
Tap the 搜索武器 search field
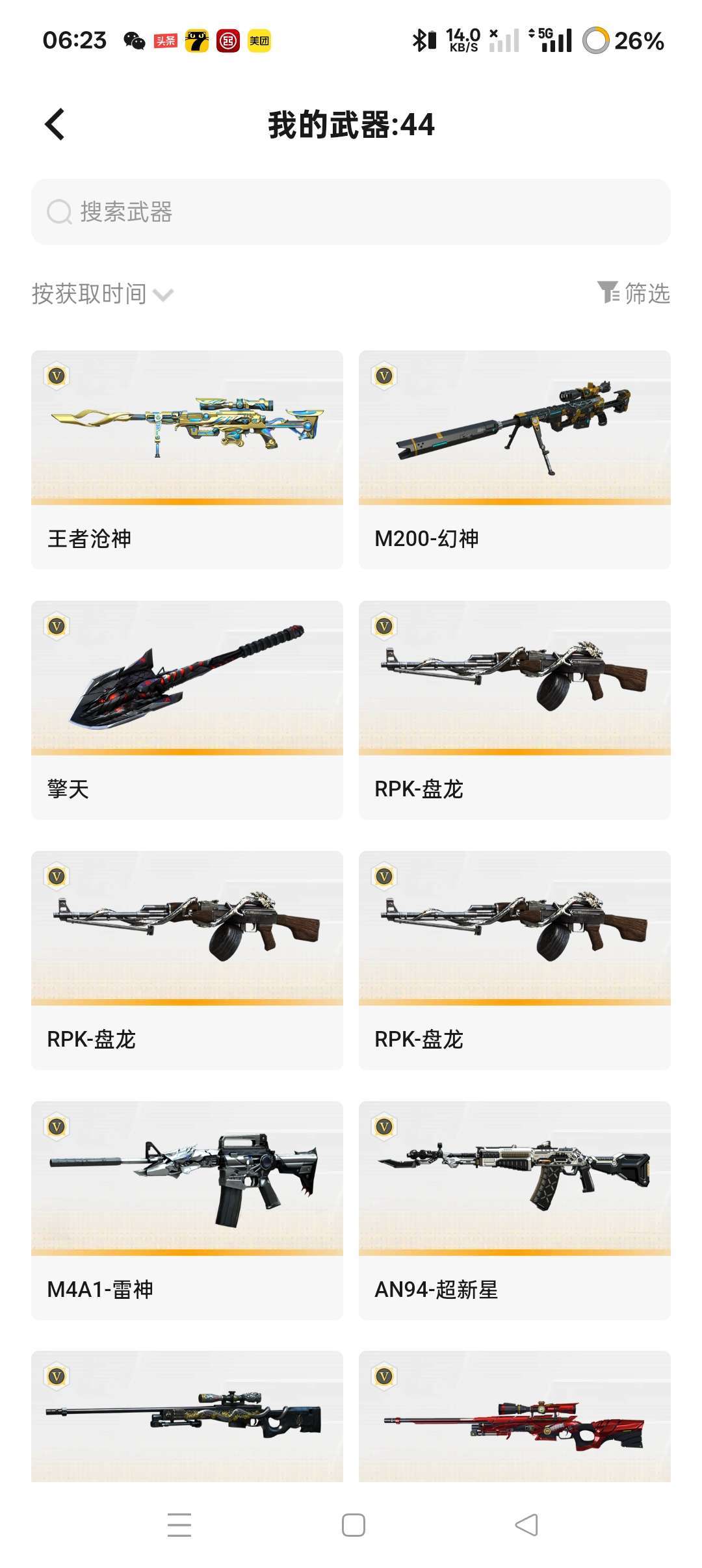tap(351, 212)
